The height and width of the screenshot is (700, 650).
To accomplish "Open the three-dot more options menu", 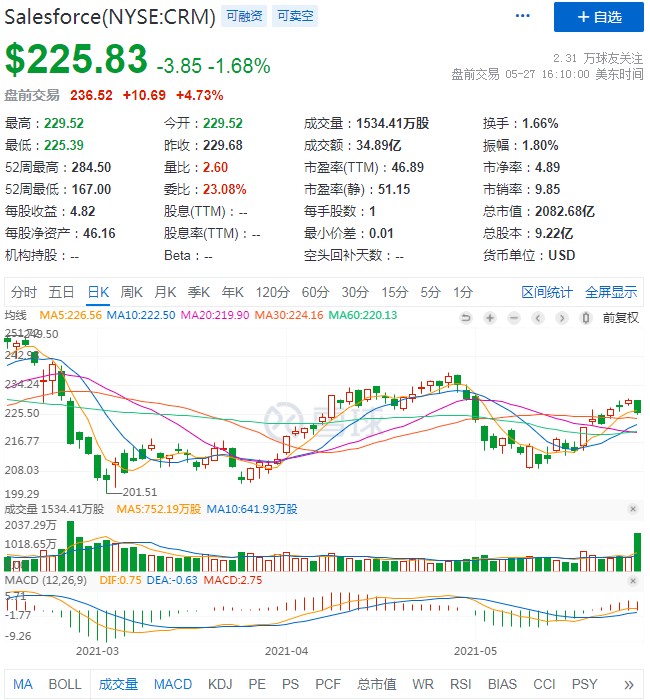I will pyautogui.click(x=523, y=17).
